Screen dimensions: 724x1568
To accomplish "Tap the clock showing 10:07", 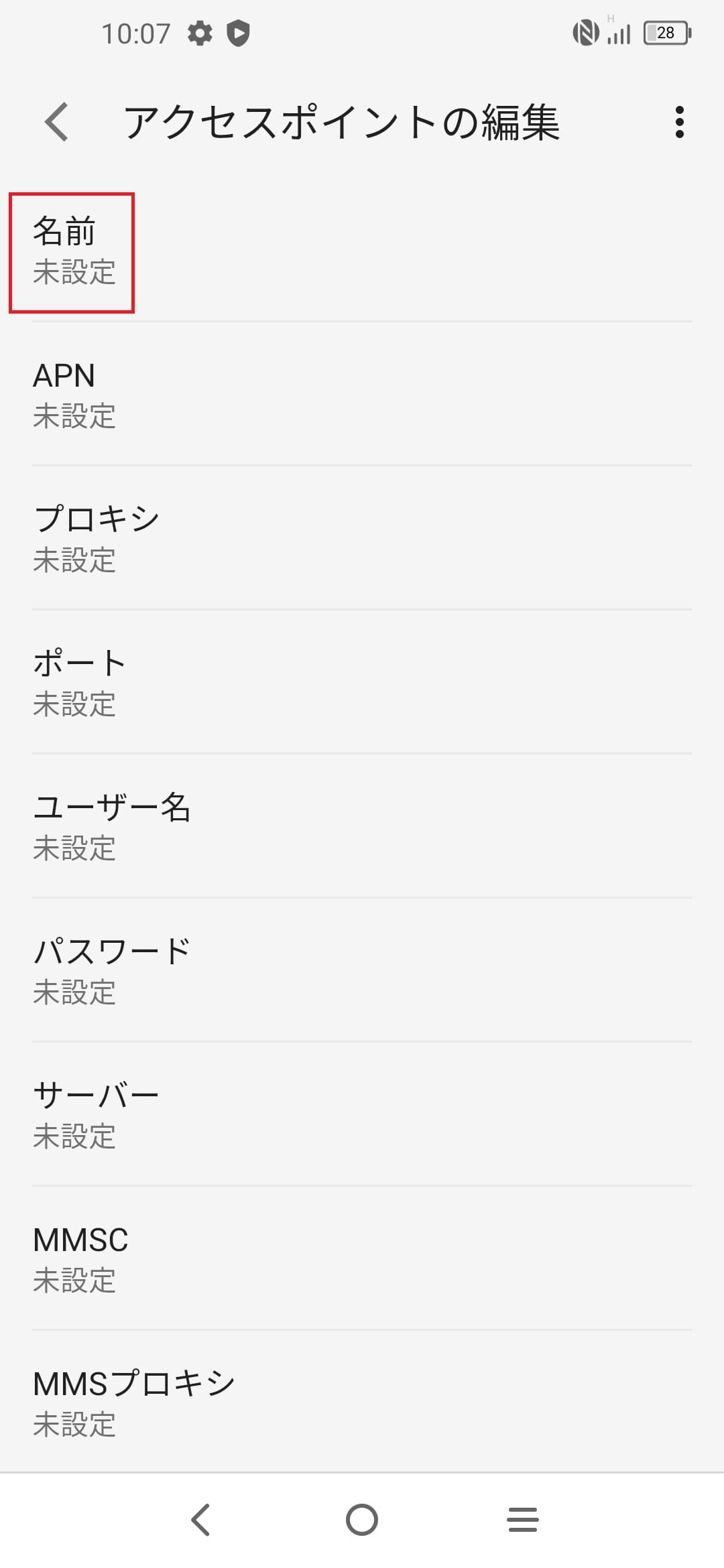I will click(136, 33).
